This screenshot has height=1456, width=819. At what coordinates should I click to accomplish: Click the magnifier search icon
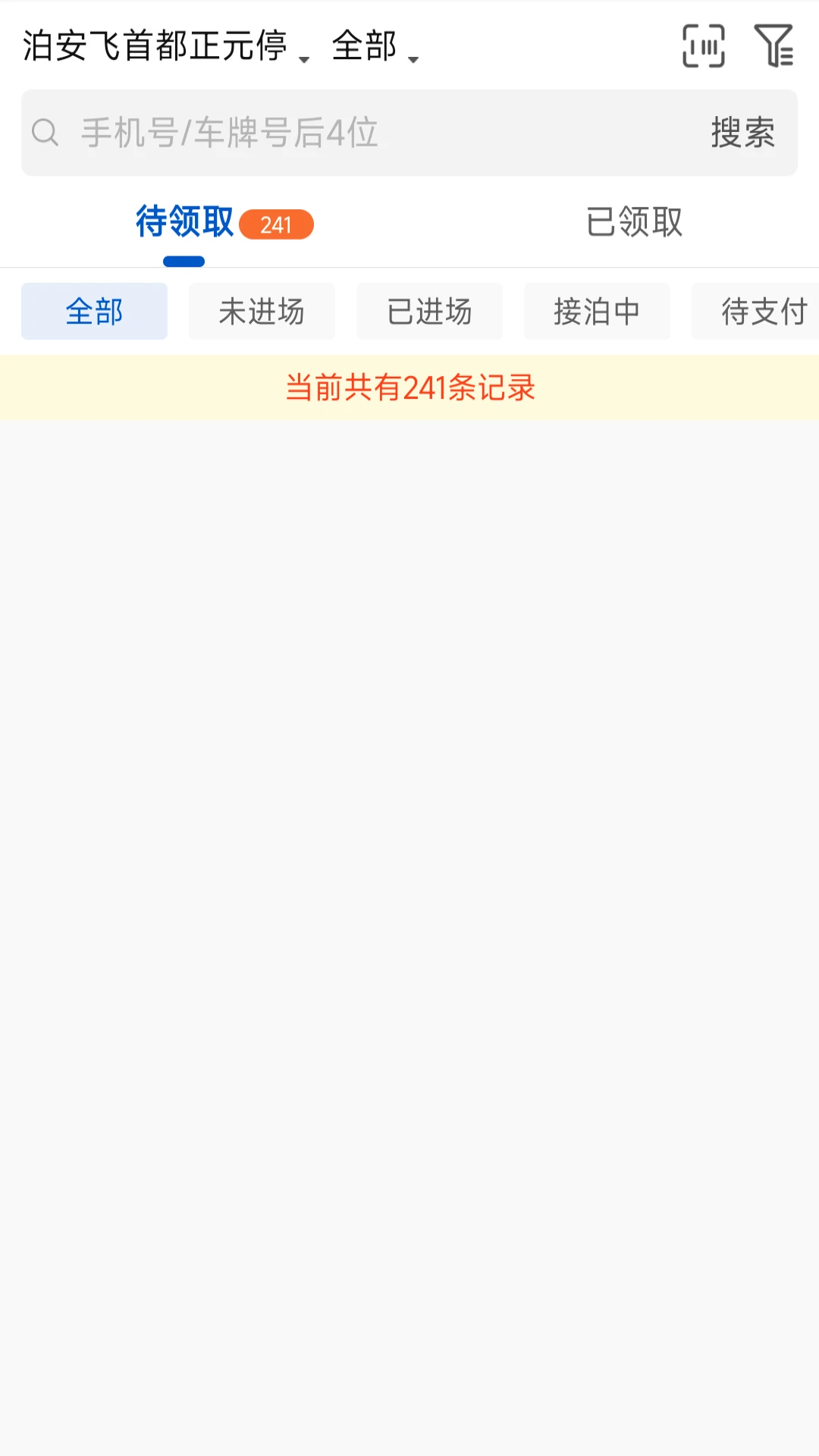45,132
